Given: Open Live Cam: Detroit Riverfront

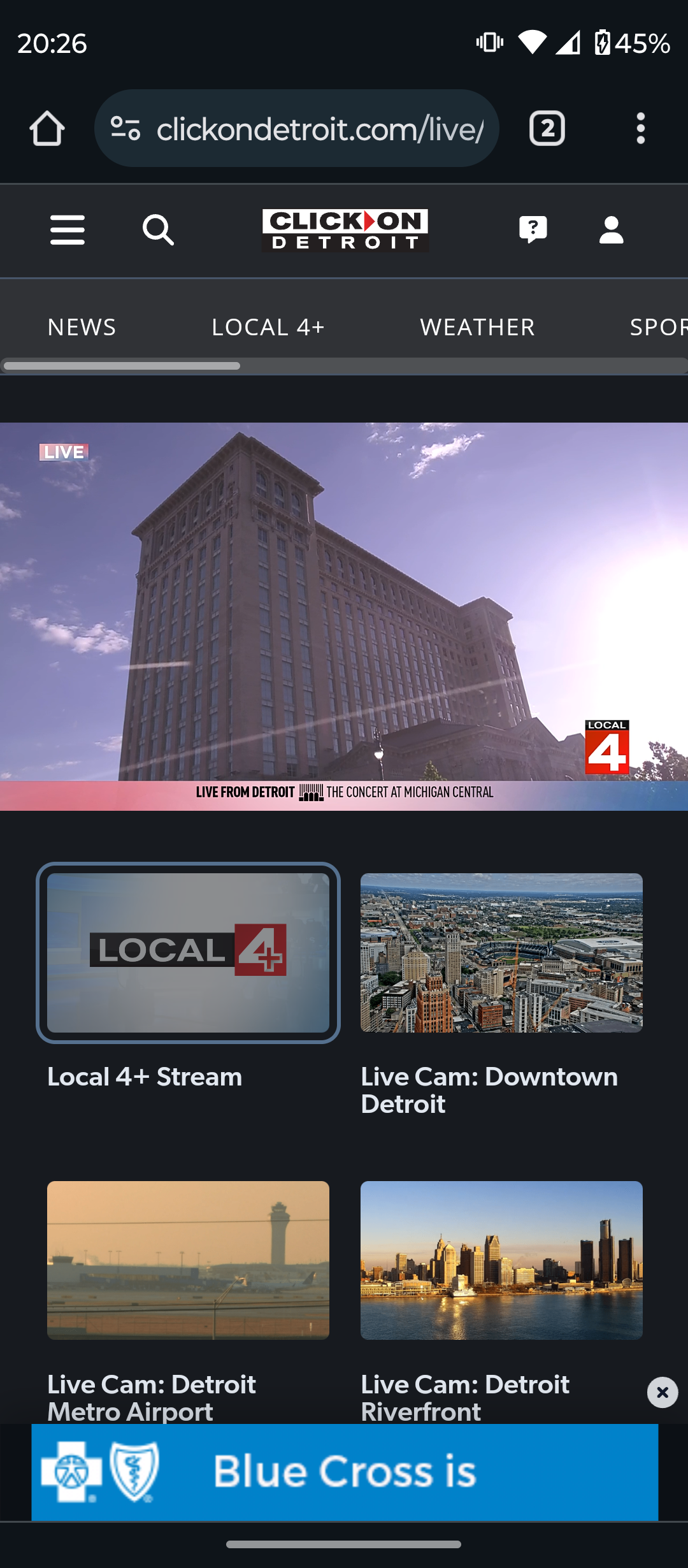Looking at the screenshot, I should 501,1260.
